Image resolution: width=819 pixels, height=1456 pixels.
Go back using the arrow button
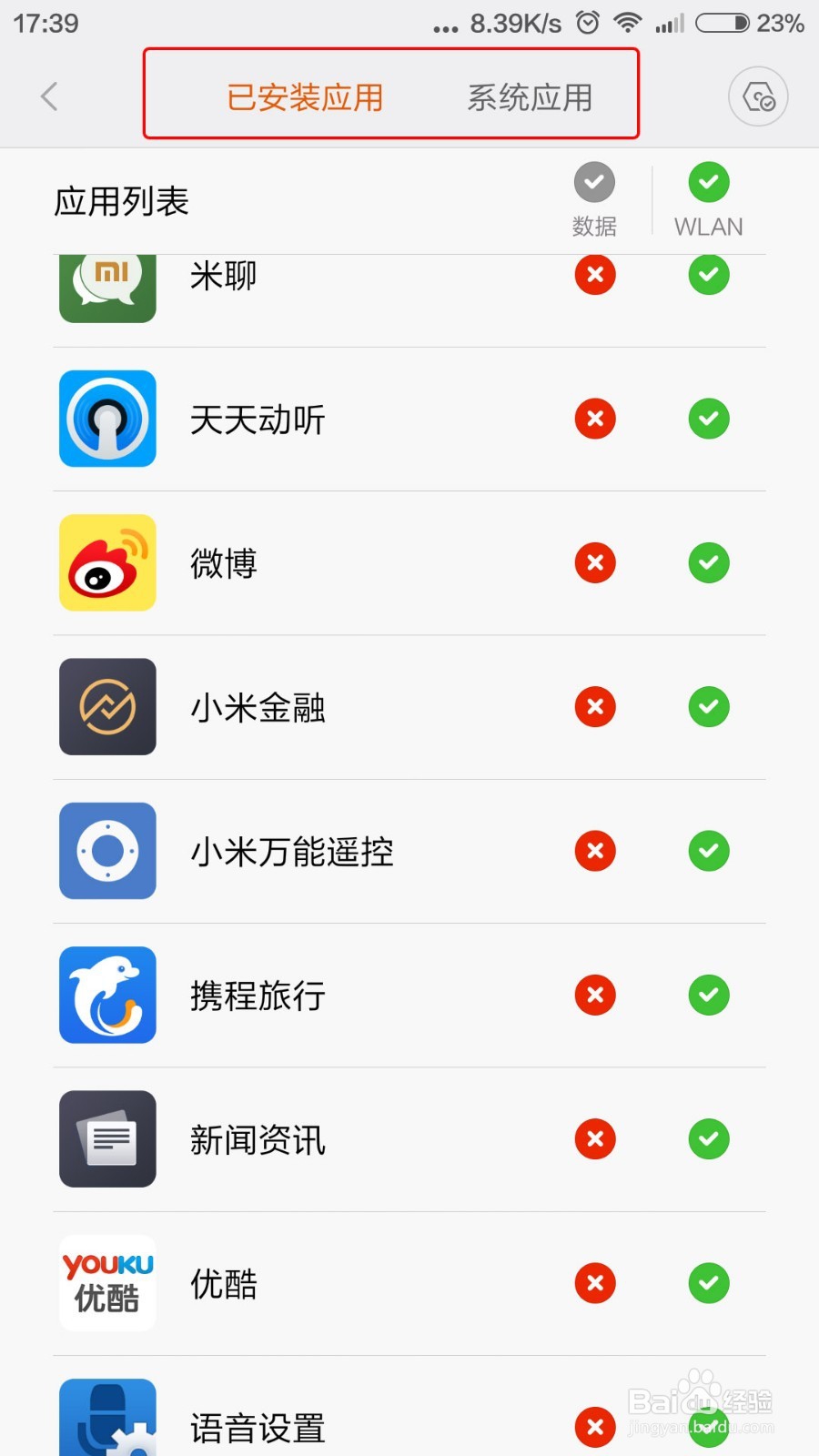[x=48, y=96]
